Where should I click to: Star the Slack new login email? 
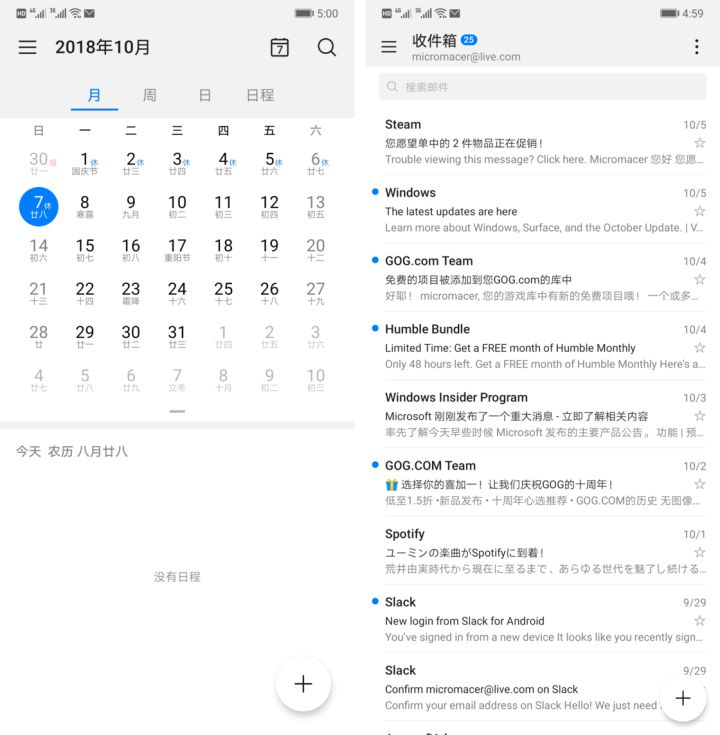(x=699, y=620)
